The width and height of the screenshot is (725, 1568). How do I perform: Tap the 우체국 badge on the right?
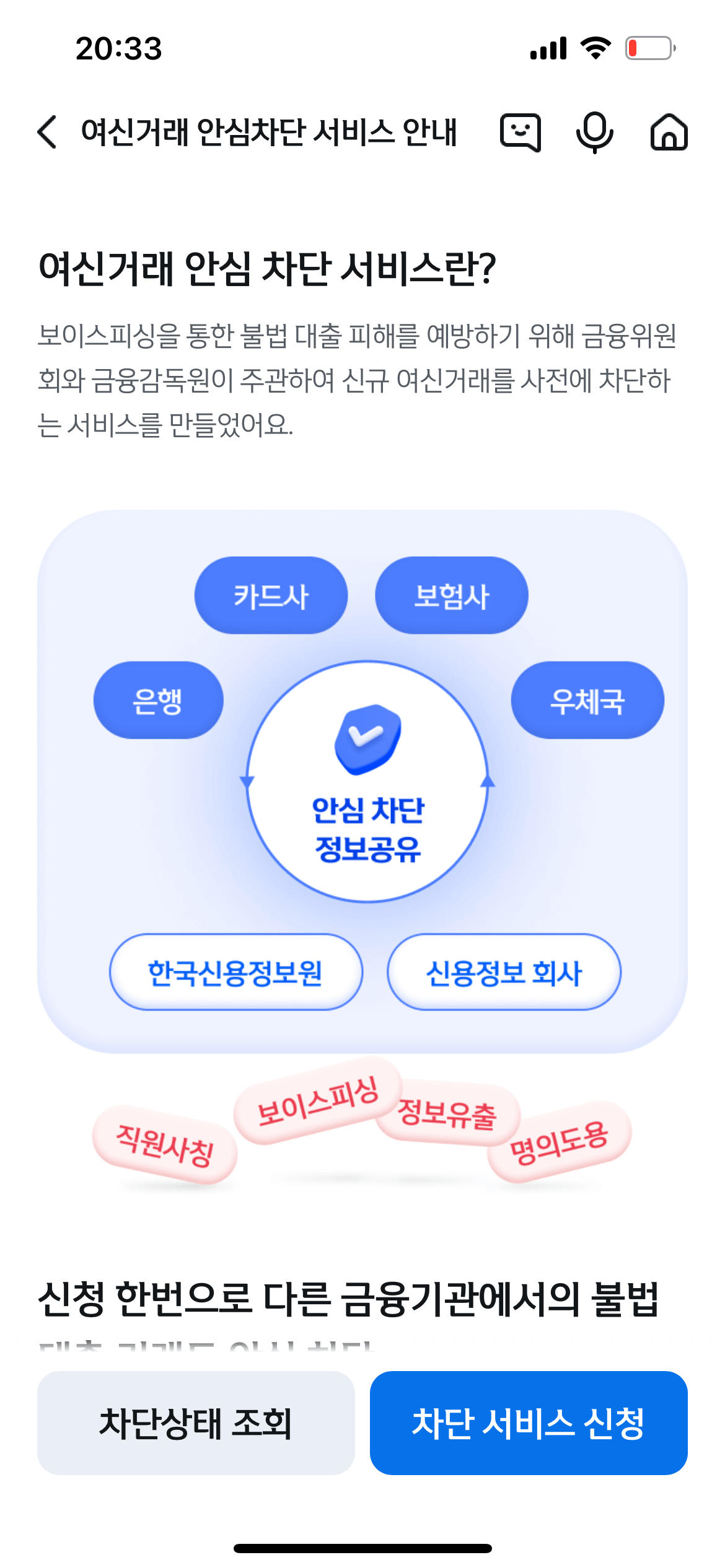[x=587, y=700]
